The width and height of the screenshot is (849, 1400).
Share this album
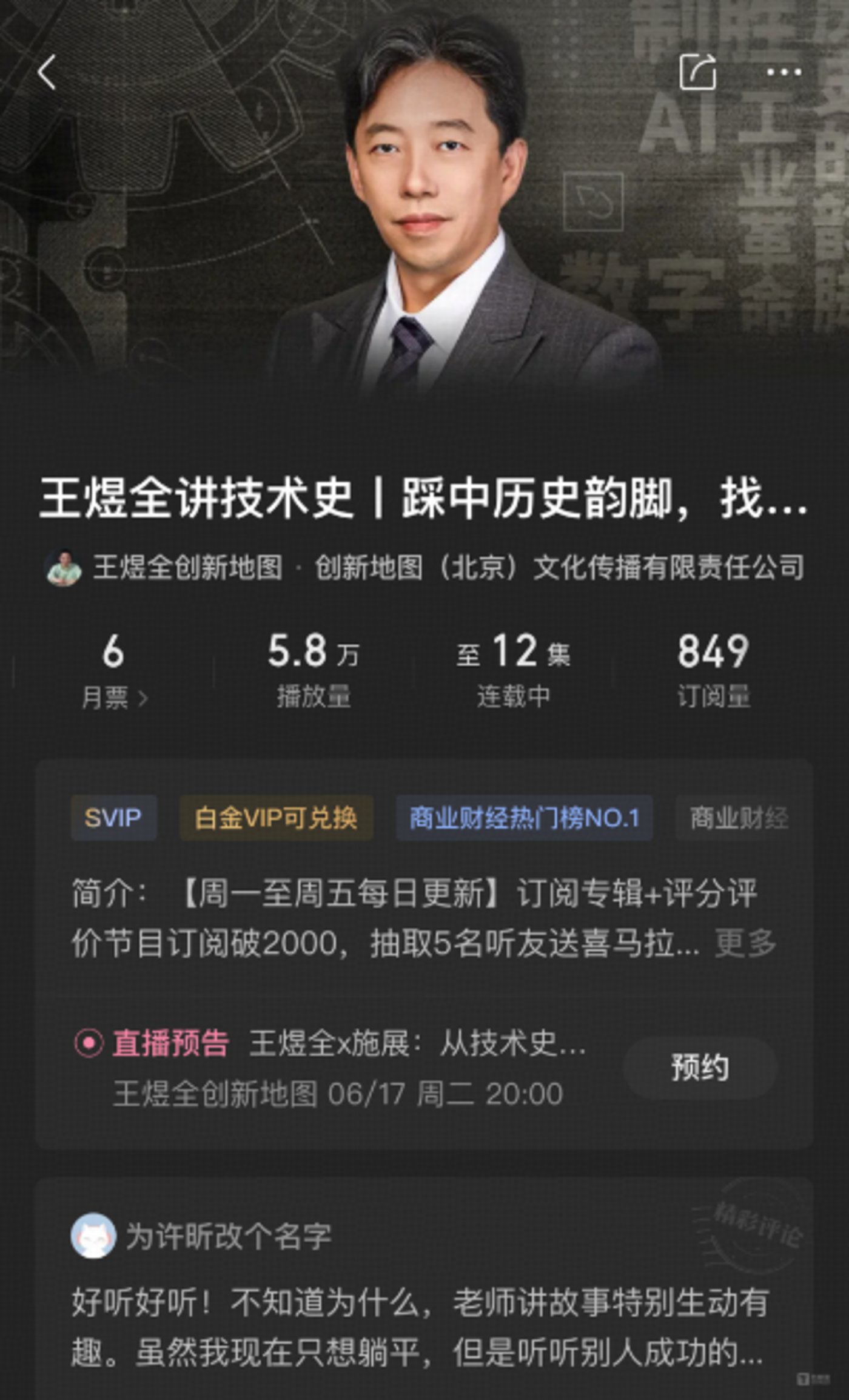[x=698, y=72]
